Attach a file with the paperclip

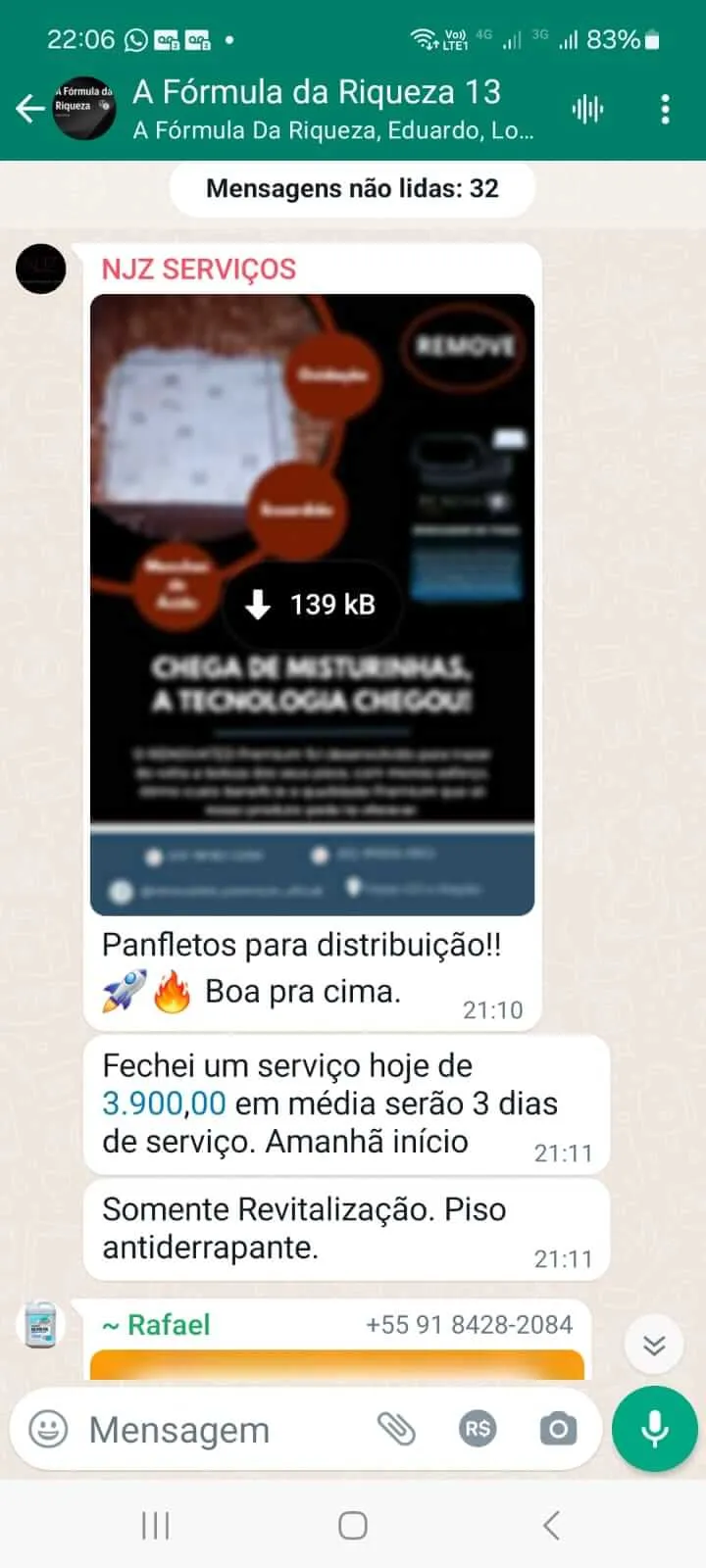[x=397, y=1430]
